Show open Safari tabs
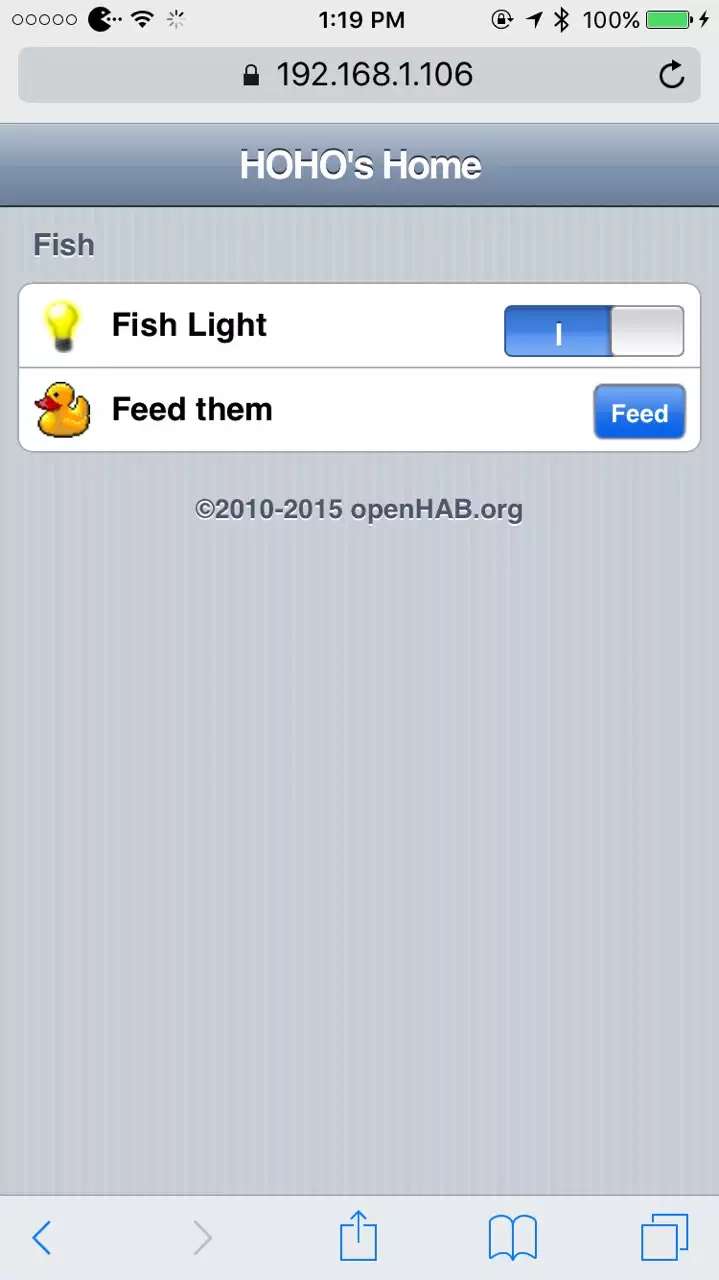This screenshot has height=1280, width=719. coord(665,1237)
